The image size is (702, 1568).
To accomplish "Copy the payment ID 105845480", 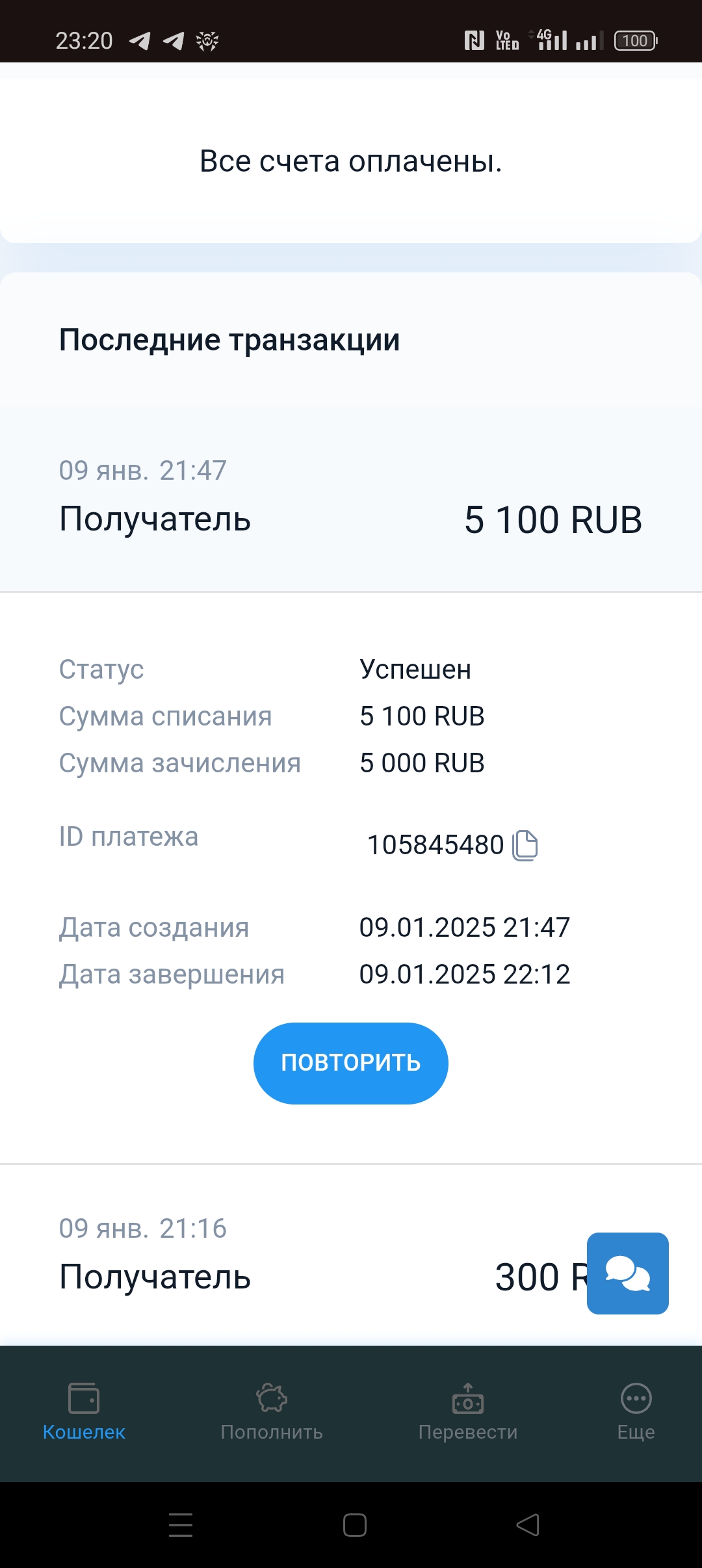I will (525, 845).
